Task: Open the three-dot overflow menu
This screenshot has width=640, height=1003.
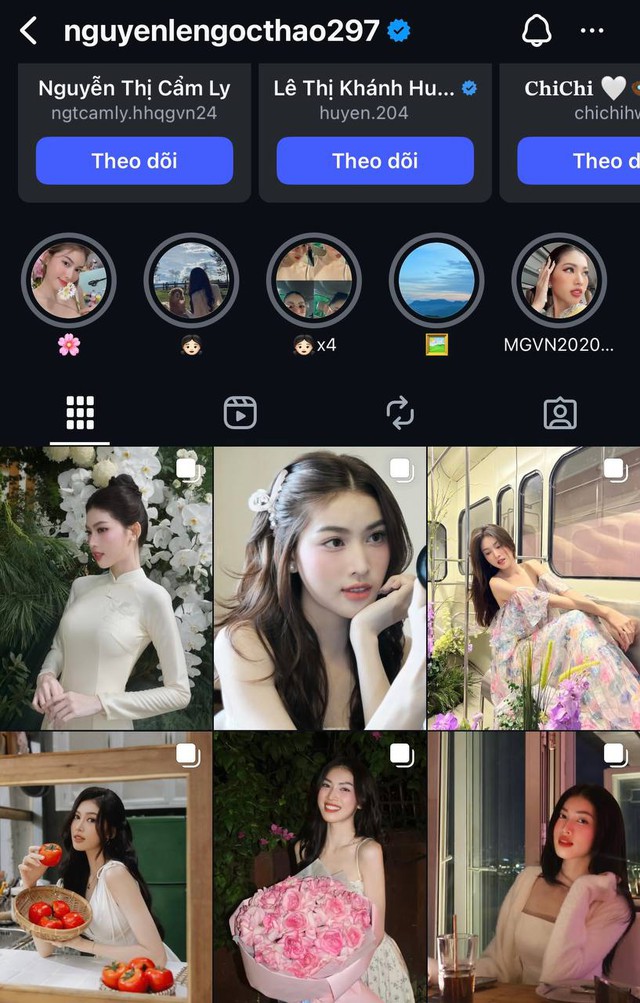Action: 592,31
